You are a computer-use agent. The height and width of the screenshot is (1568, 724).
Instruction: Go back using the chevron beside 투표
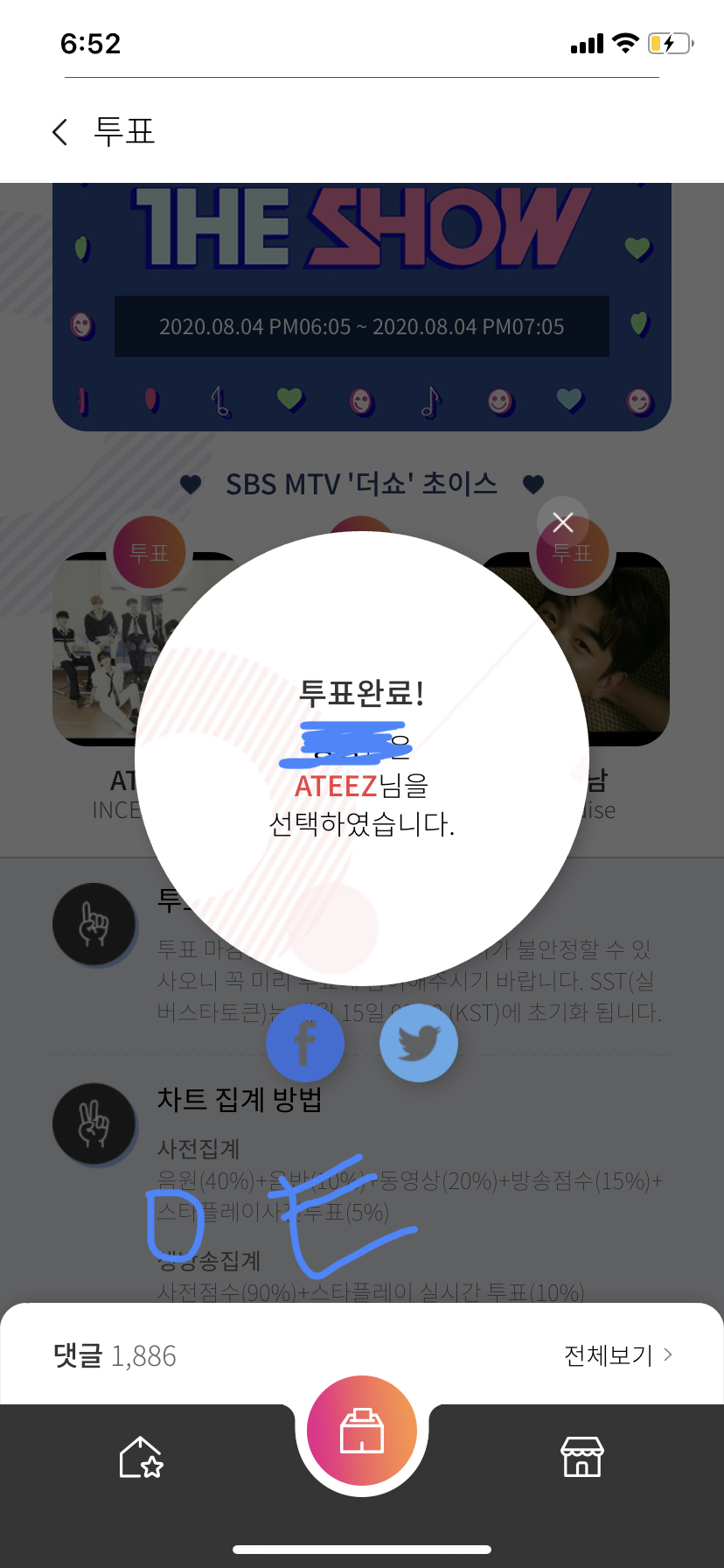(x=58, y=131)
